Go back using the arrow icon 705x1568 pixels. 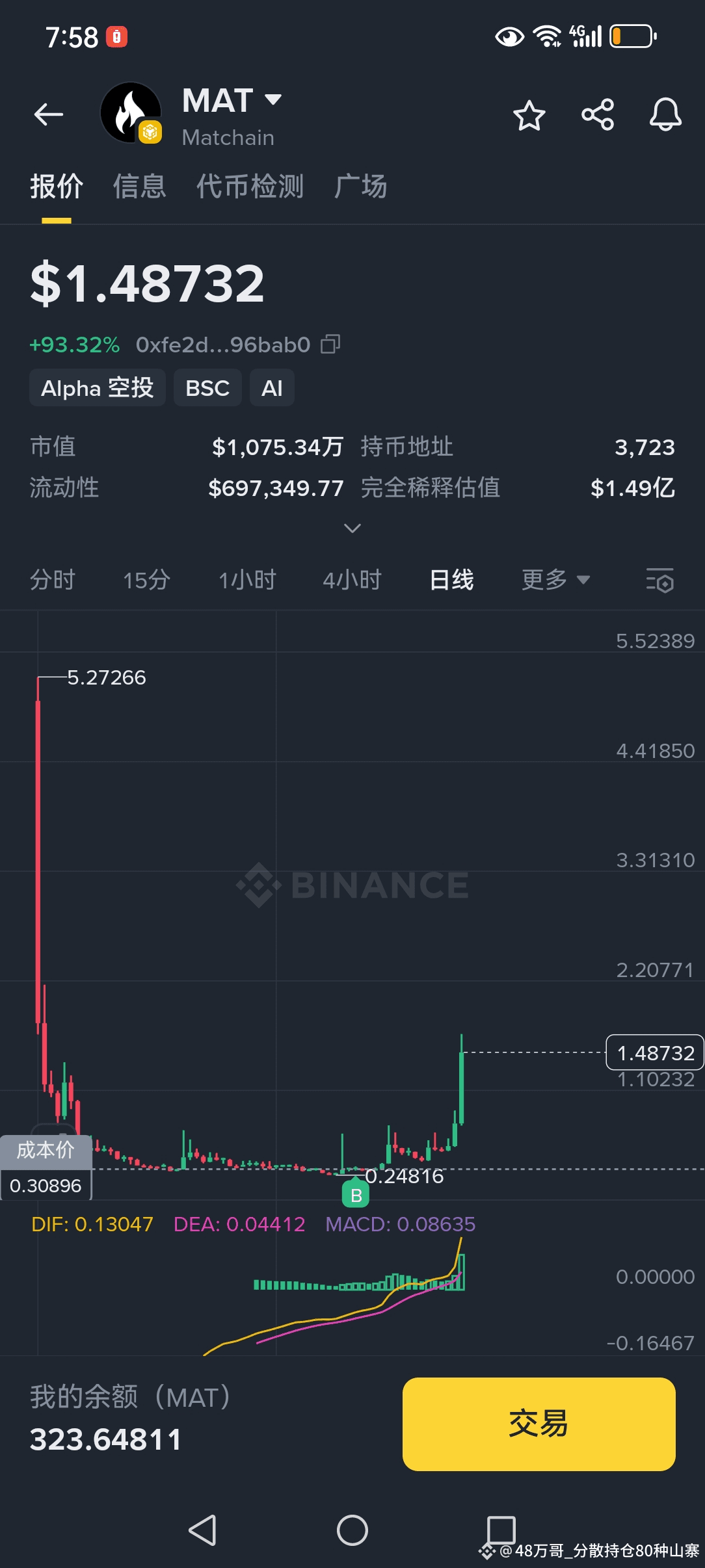tap(49, 114)
